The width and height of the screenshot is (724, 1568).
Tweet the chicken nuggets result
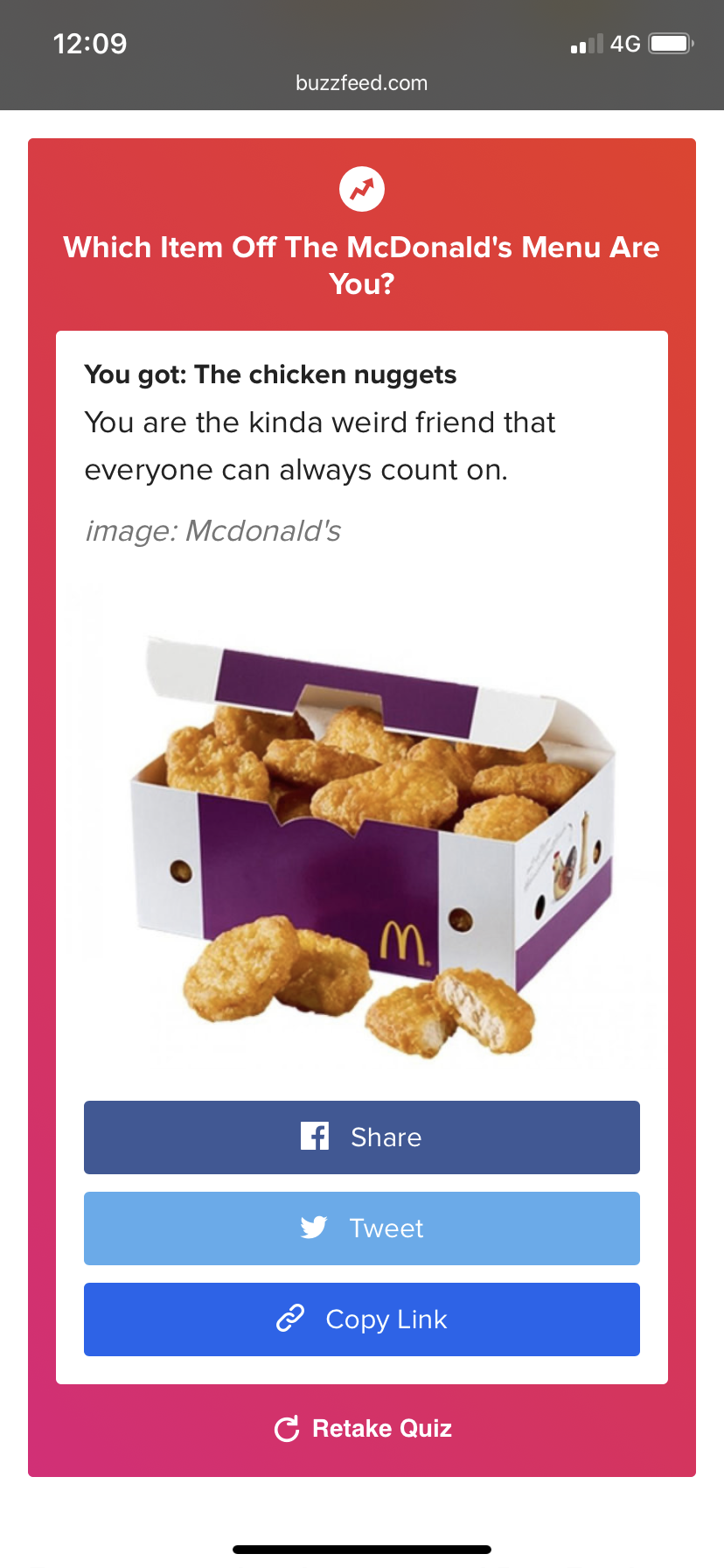coord(362,1228)
